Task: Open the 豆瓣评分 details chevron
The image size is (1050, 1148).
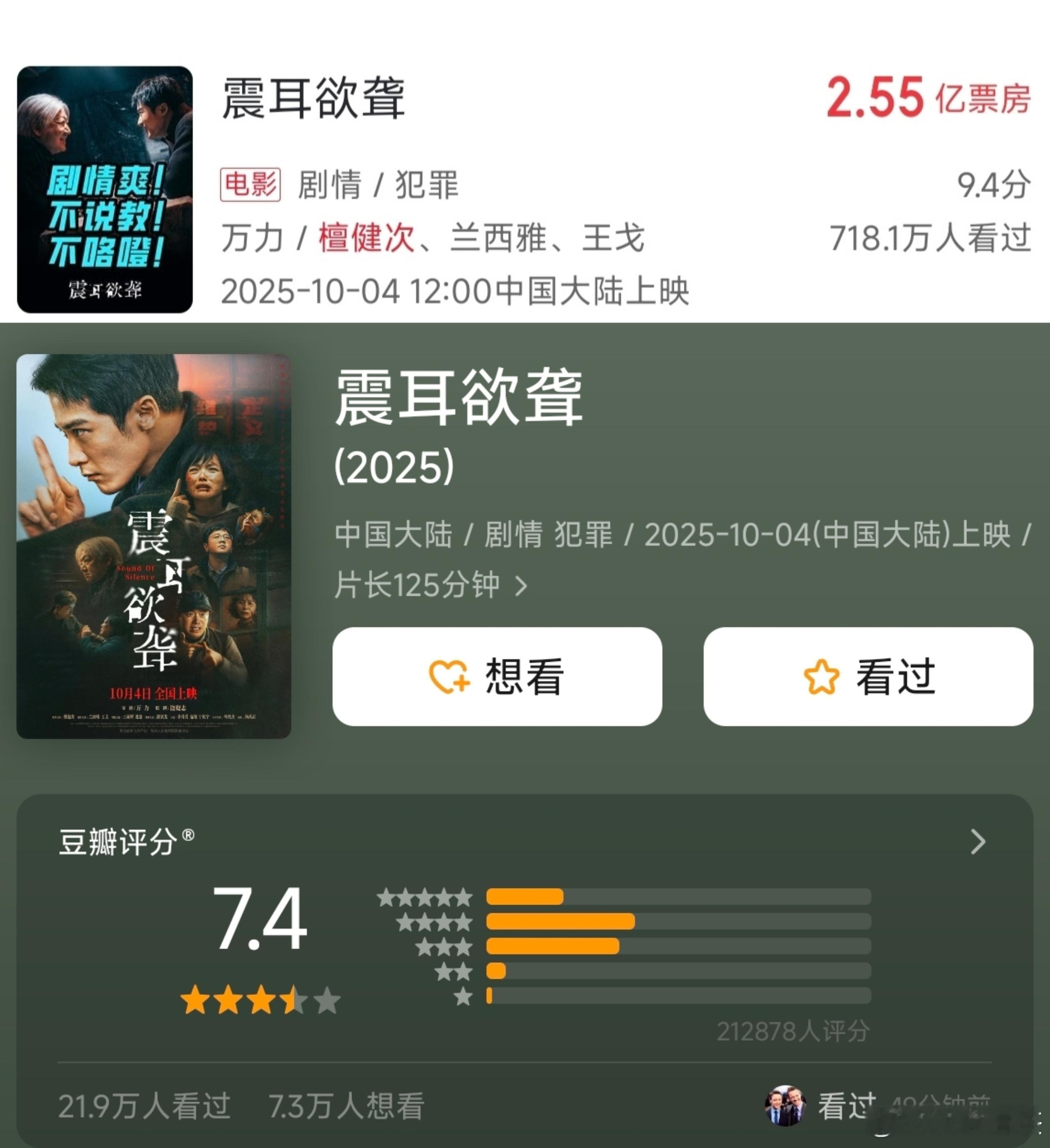Action: (x=978, y=841)
